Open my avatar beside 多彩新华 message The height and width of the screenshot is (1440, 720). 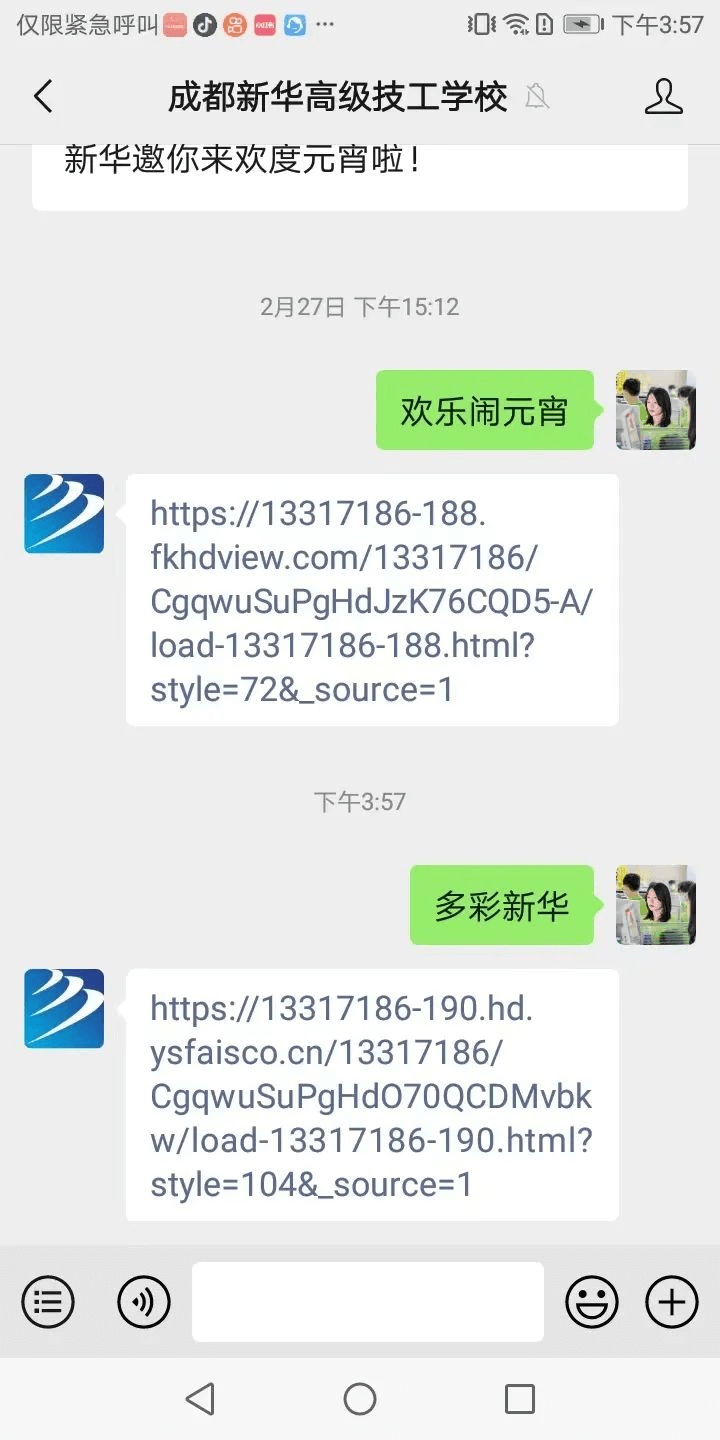(x=655, y=905)
